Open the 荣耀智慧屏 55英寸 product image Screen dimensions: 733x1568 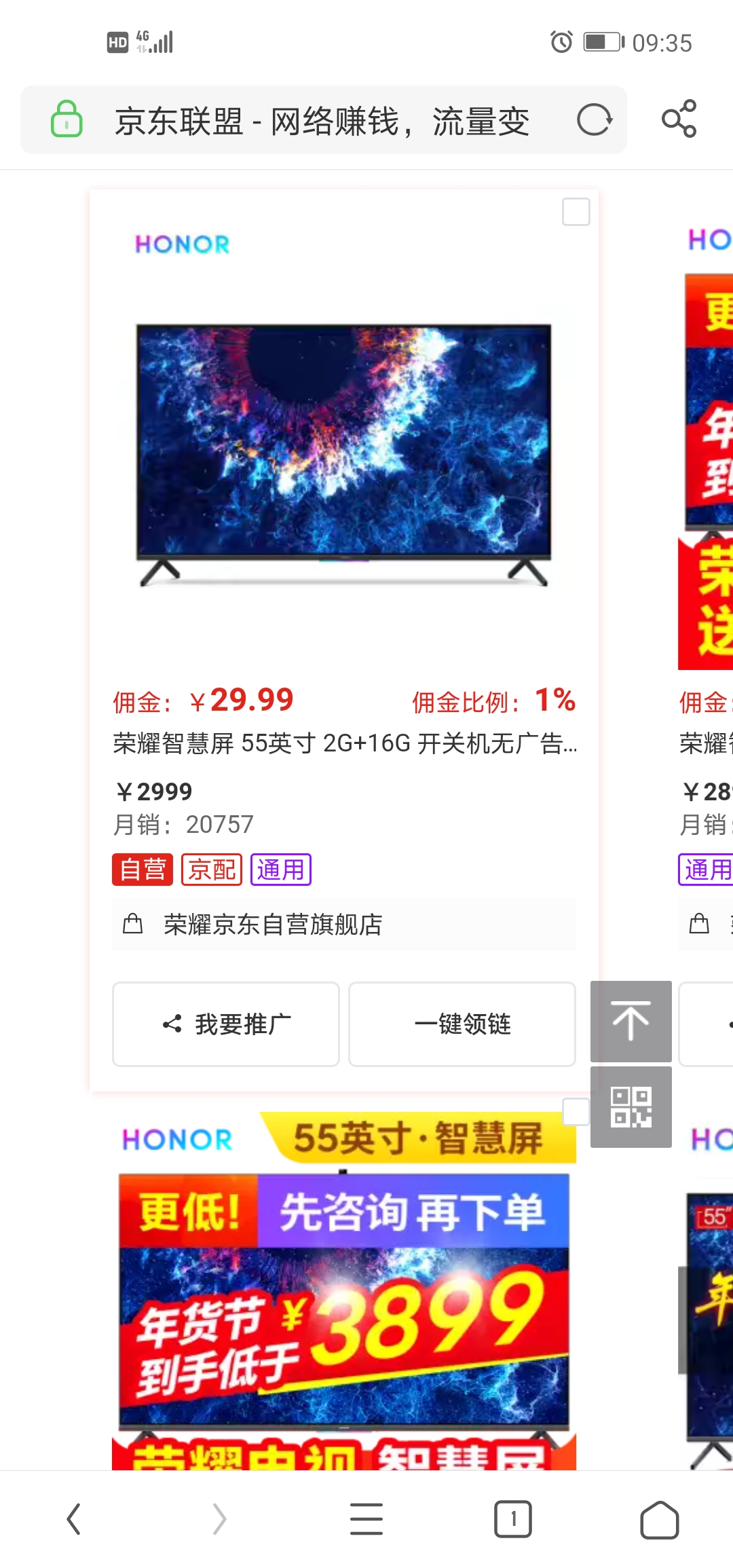point(344,455)
